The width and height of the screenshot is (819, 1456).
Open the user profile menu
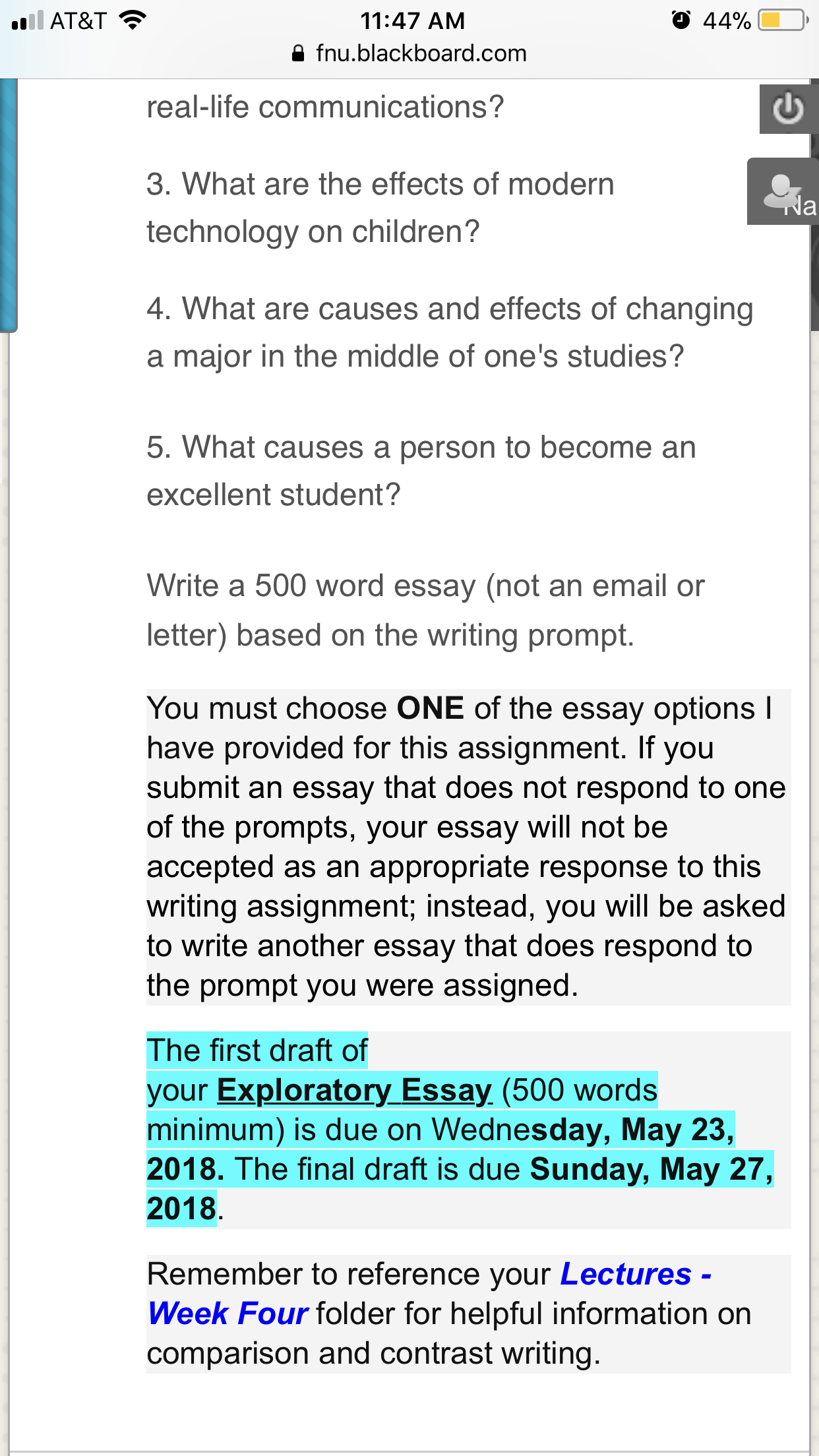pyautogui.click(x=783, y=192)
